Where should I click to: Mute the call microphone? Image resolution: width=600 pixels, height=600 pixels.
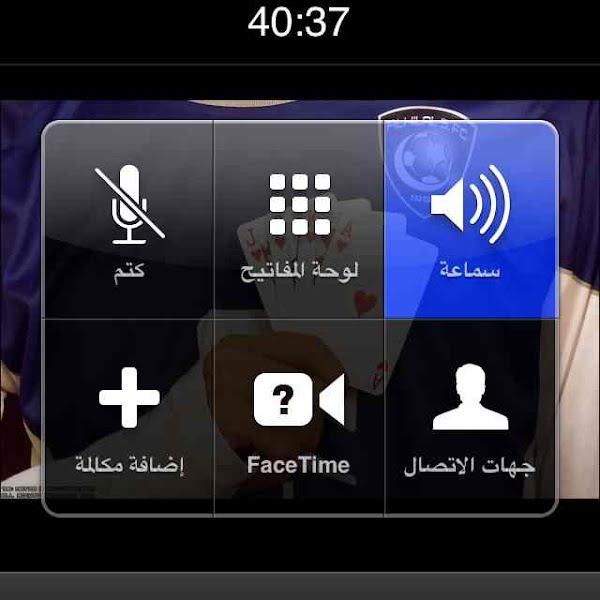[x=128, y=222]
